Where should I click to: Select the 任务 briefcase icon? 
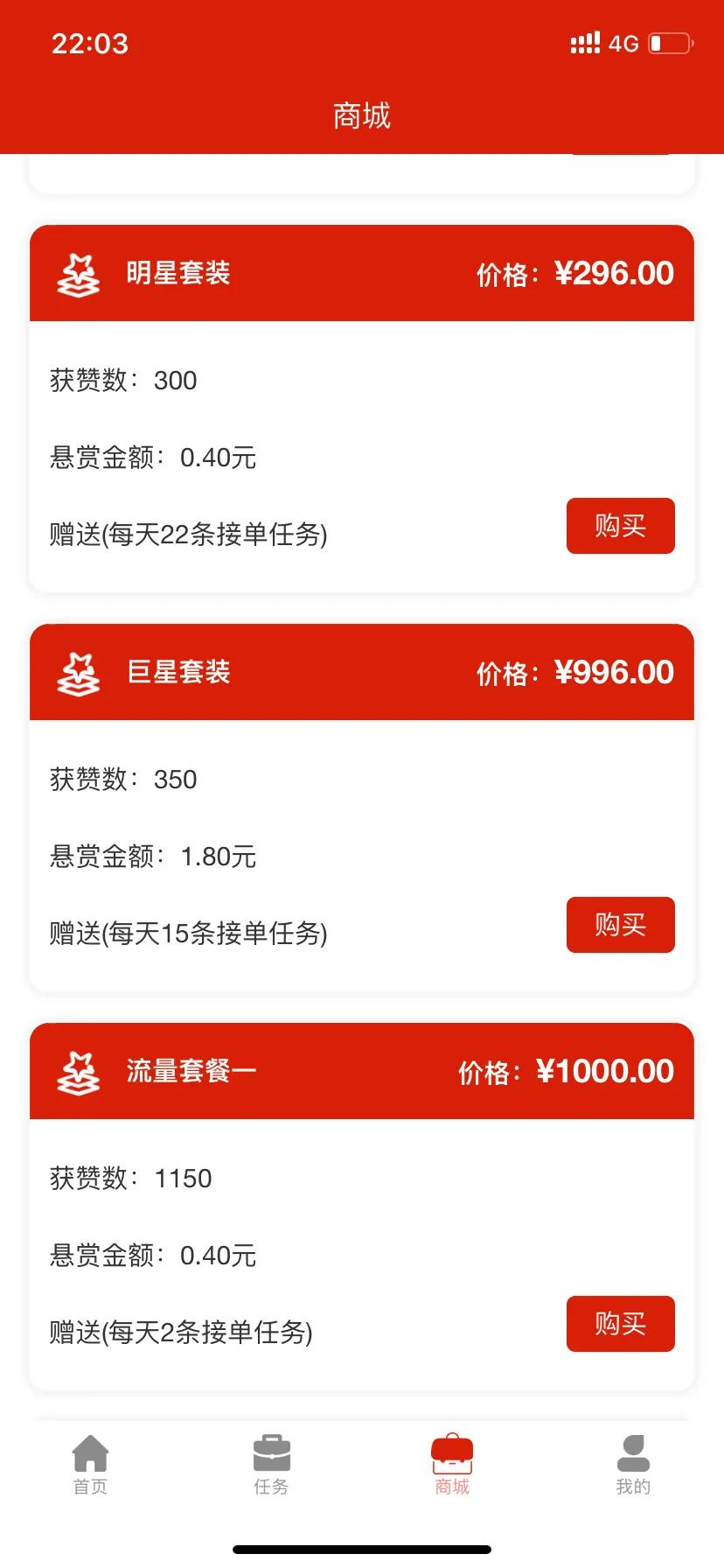[x=271, y=1452]
